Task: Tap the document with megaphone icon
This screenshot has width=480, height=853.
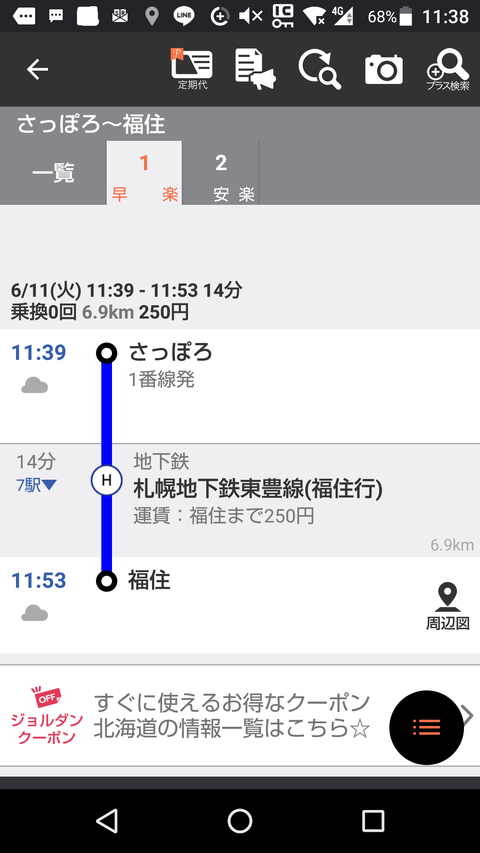Action: click(255, 69)
